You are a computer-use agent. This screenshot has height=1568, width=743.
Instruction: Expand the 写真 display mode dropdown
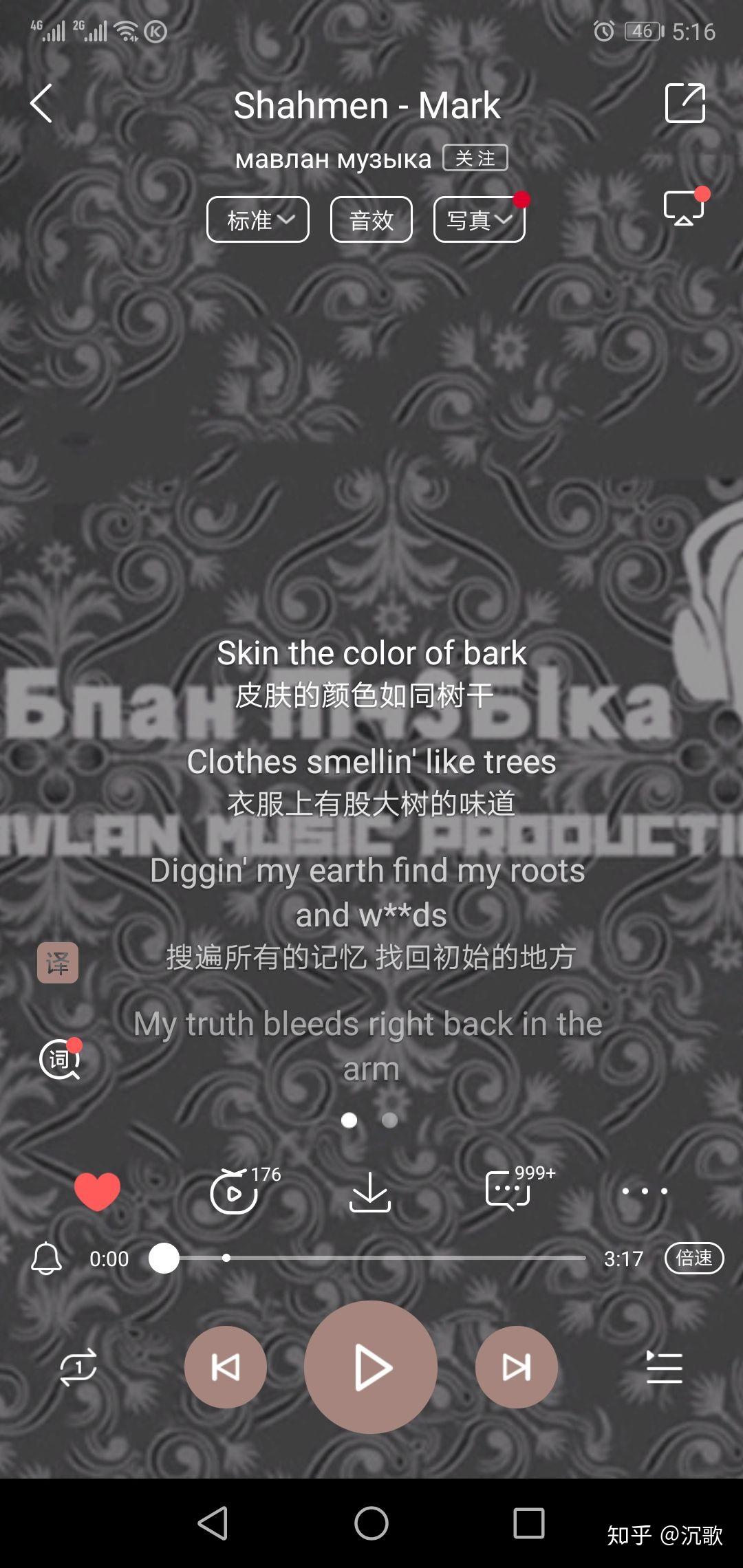tap(479, 219)
